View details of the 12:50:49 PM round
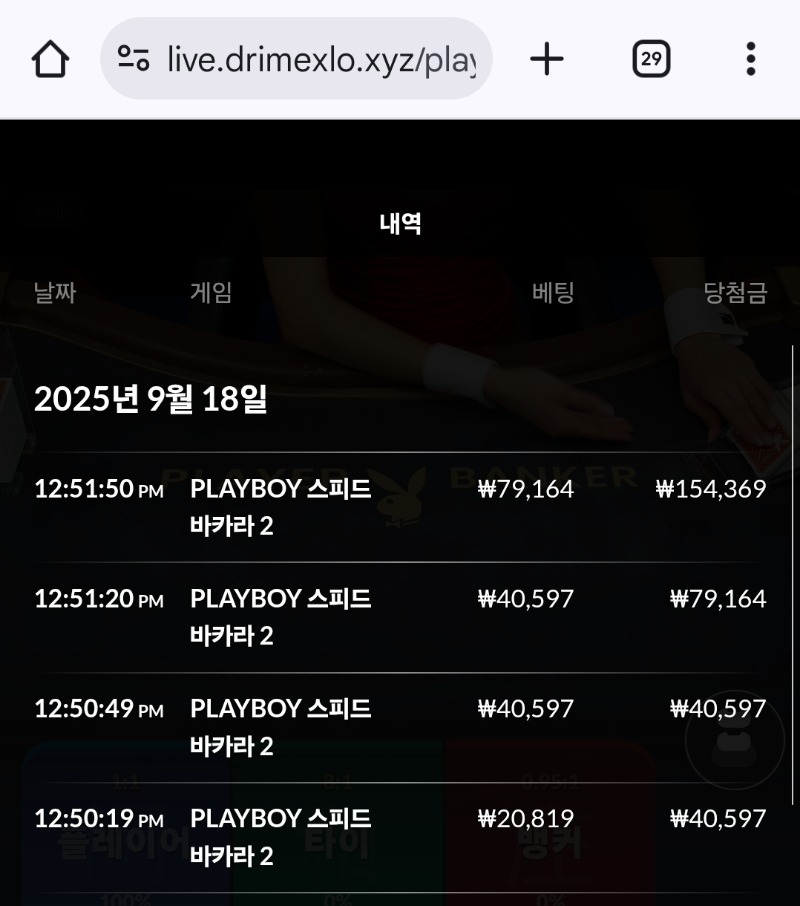Image resolution: width=800 pixels, height=906 pixels. [x=400, y=727]
